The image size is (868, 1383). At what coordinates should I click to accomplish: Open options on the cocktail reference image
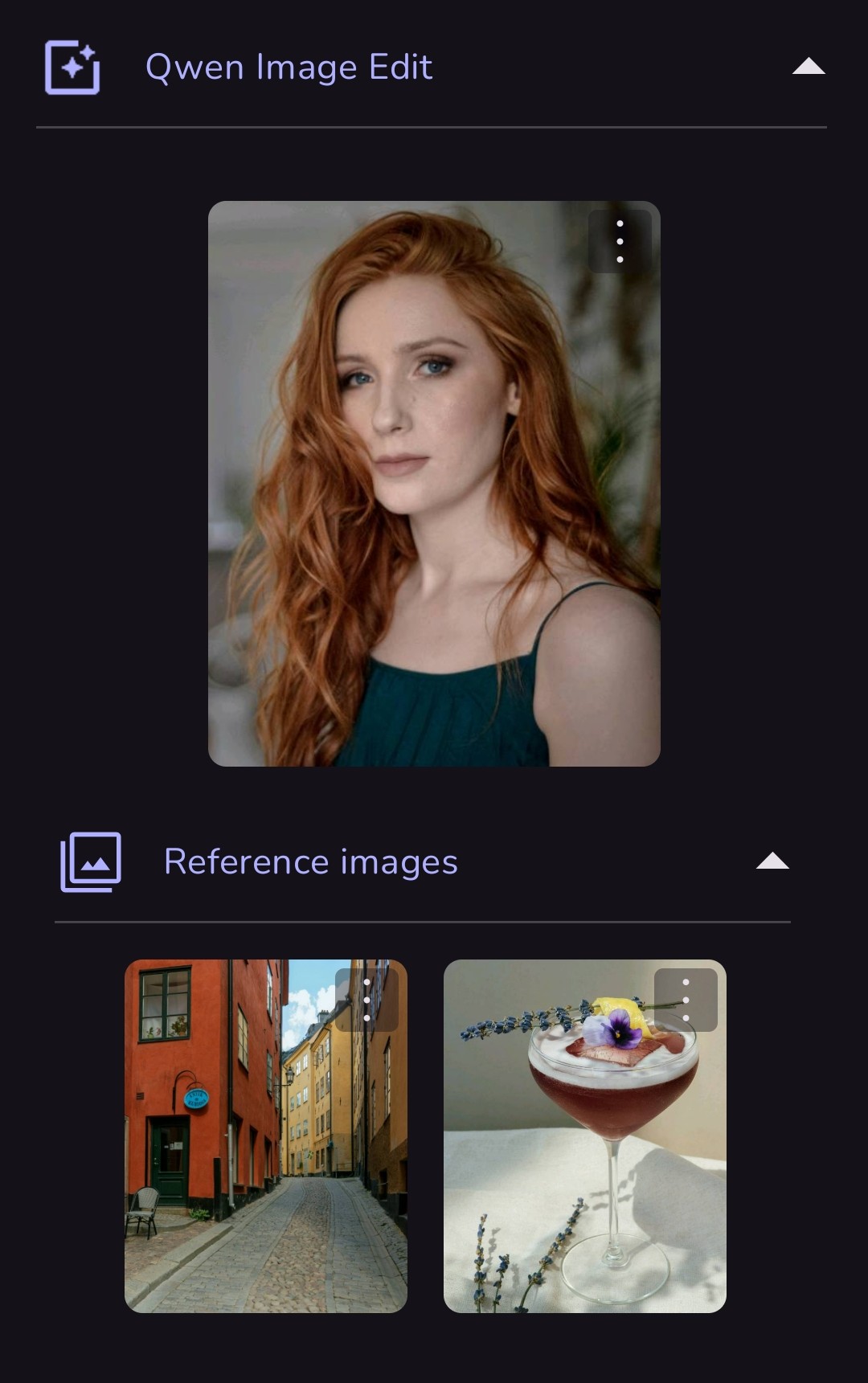pyautogui.click(x=686, y=1000)
